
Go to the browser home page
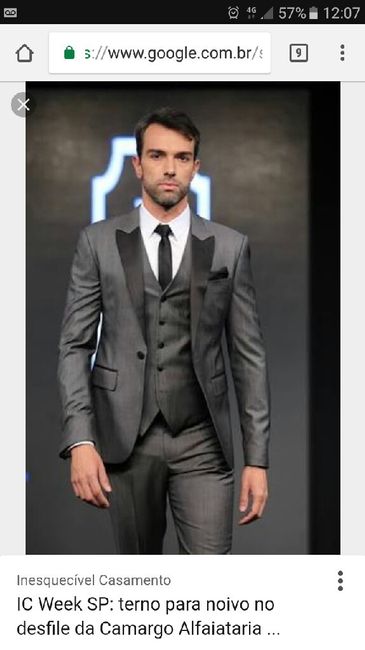point(24,53)
